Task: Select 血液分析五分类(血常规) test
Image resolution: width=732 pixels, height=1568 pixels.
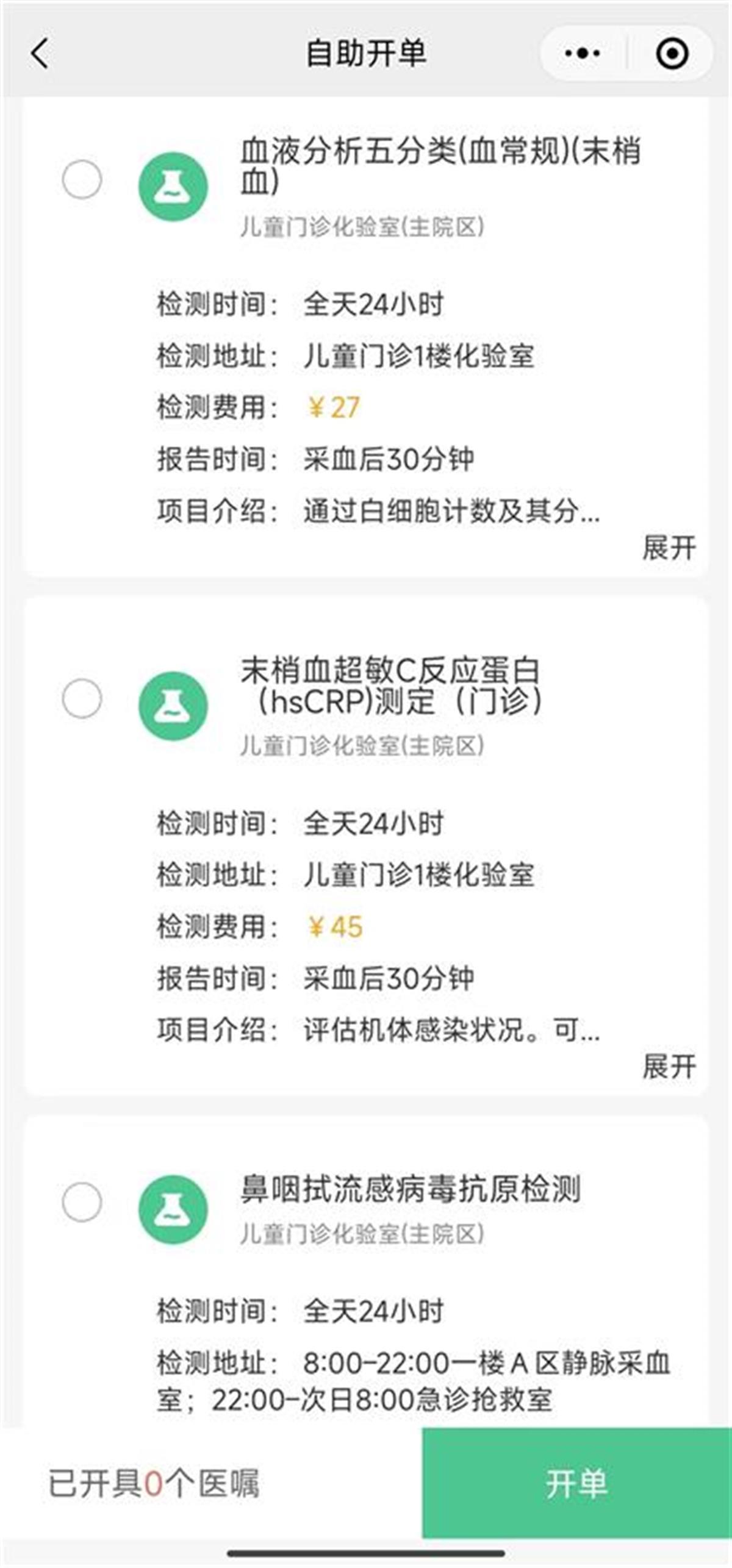Action: point(82,180)
